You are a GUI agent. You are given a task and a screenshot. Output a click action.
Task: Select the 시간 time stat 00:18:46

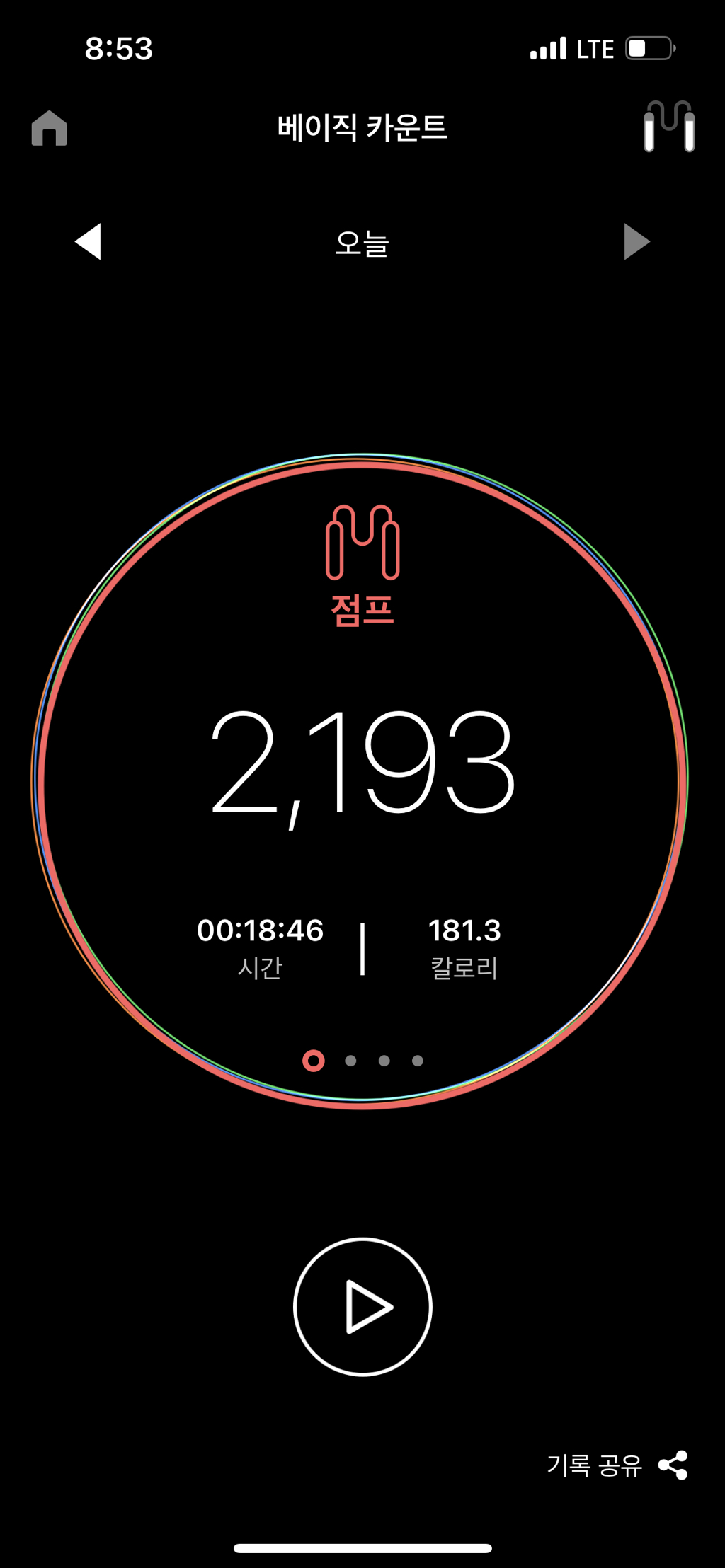260,933
